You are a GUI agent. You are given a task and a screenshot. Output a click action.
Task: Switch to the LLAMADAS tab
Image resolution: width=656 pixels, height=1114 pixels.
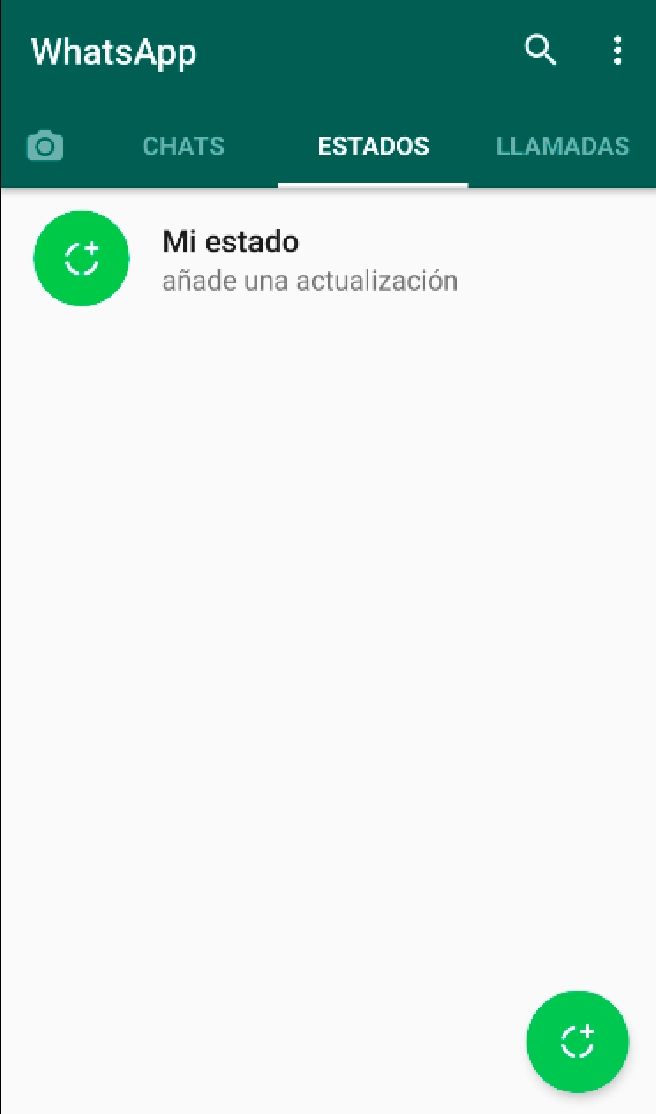click(562, 147)
